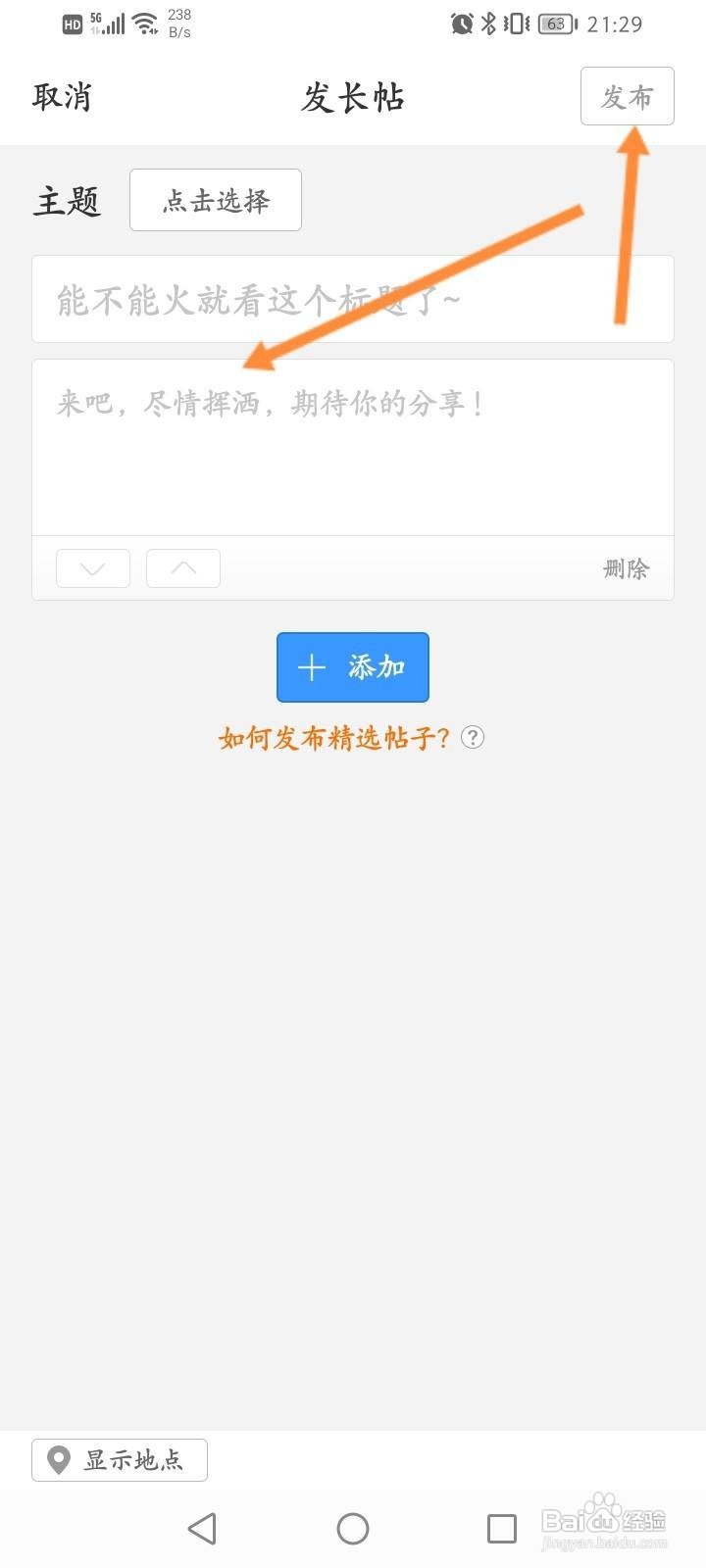Tap the home circle navigation button
The width and height of the screenshot is (706, 1568).
click(352, 1527)
